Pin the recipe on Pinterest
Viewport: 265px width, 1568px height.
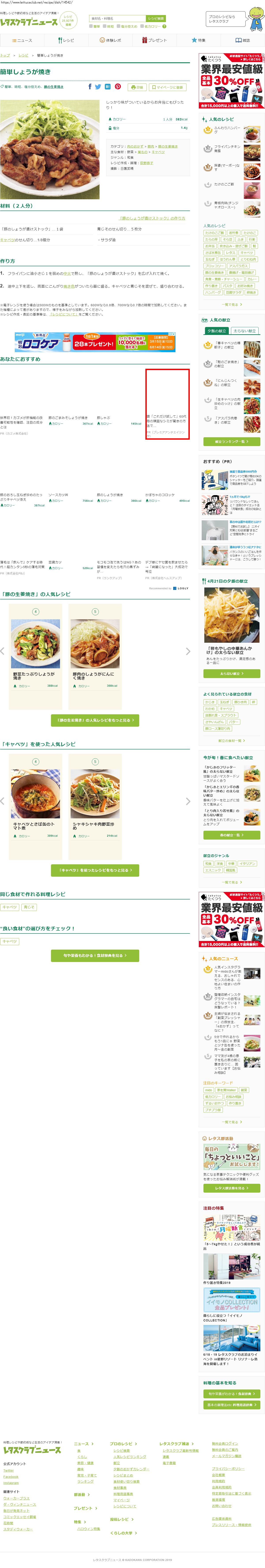click(118, 87)
